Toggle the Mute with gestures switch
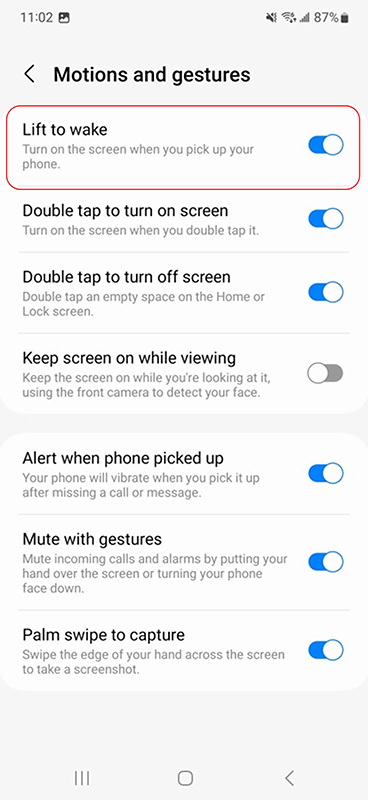The image size is (368, 800). (326, 562)
